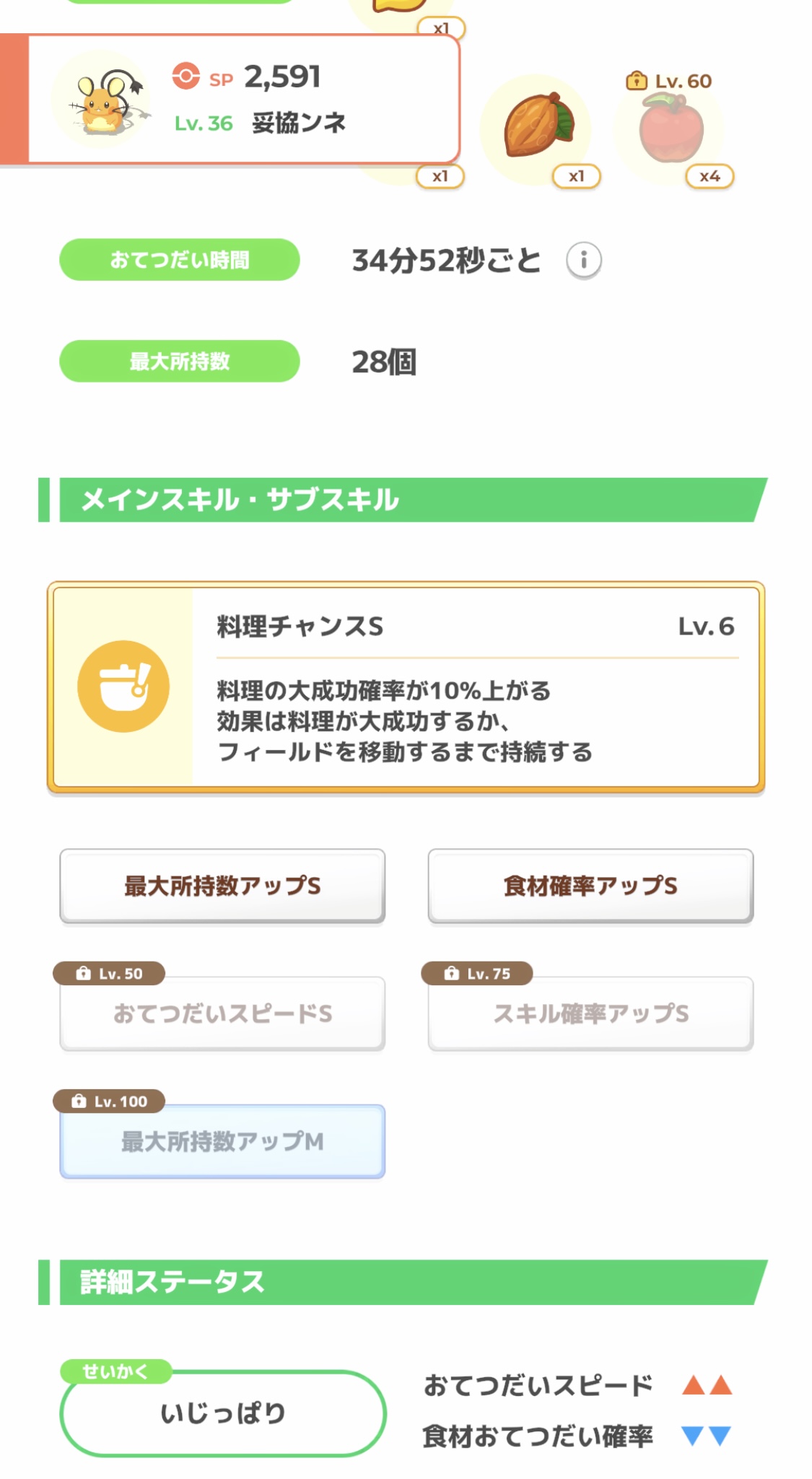
Task: Open the いじっぱり nature details
Action: tap(223, 1413)
